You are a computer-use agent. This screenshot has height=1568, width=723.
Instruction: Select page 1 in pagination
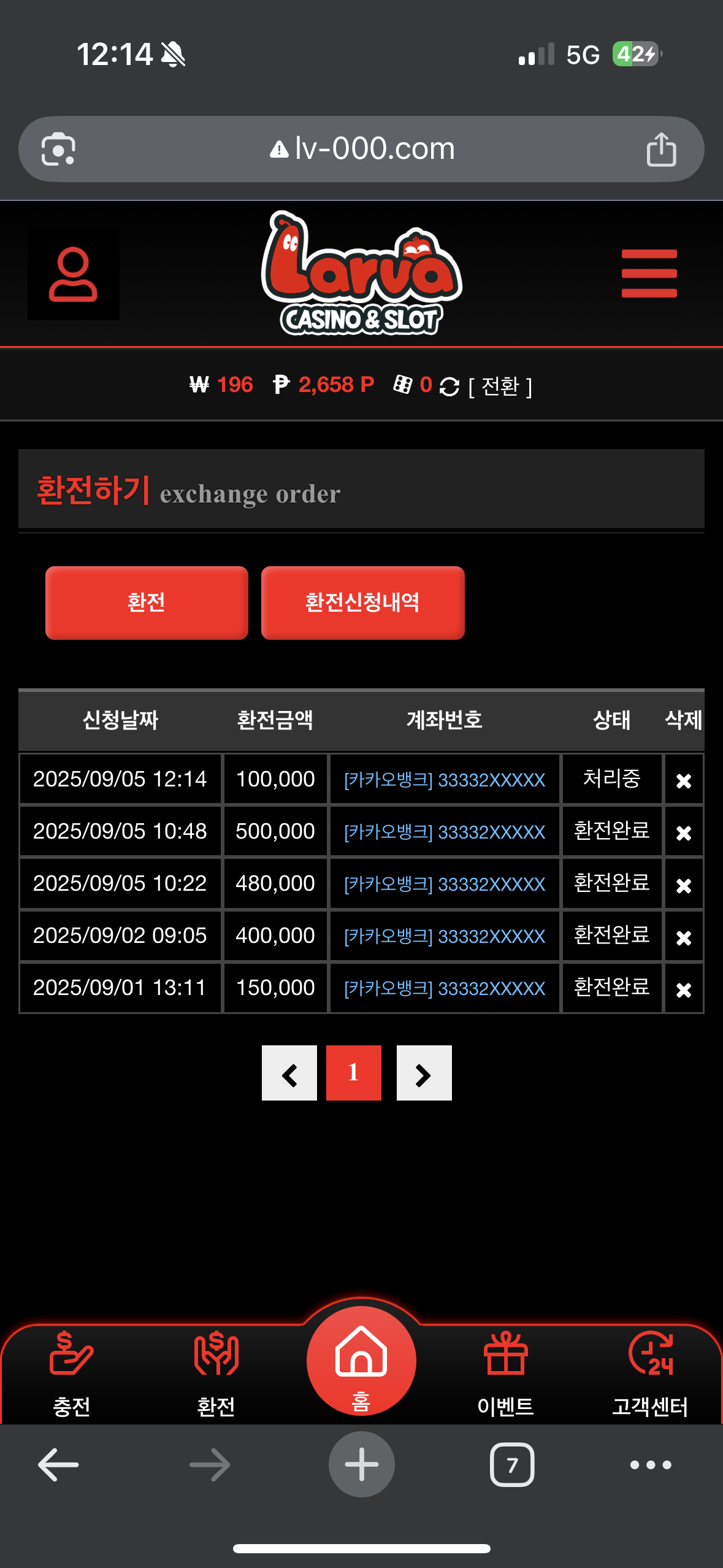coord(353,1073)
